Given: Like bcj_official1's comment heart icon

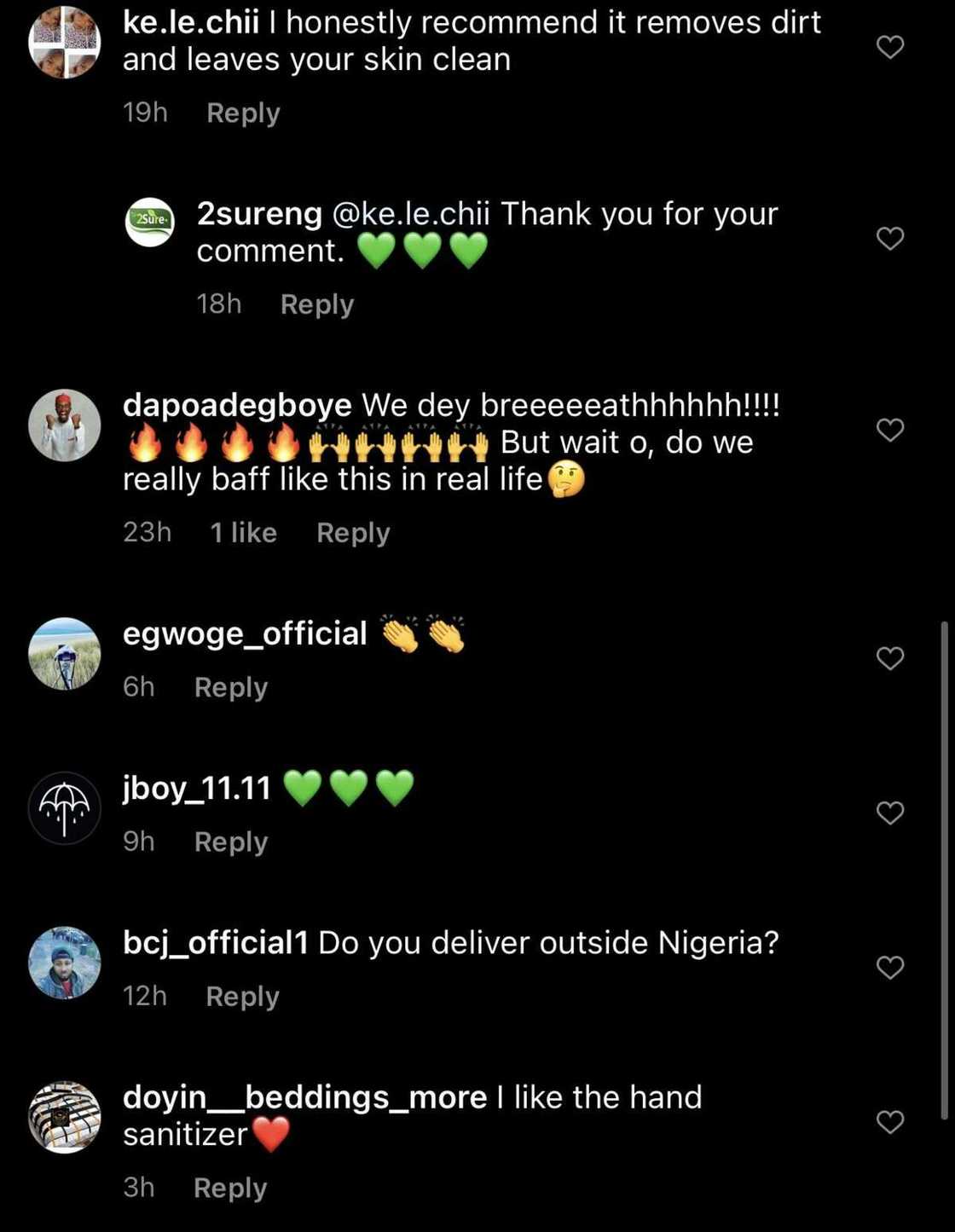Looking at the screenshot, I should click(890, 968).
